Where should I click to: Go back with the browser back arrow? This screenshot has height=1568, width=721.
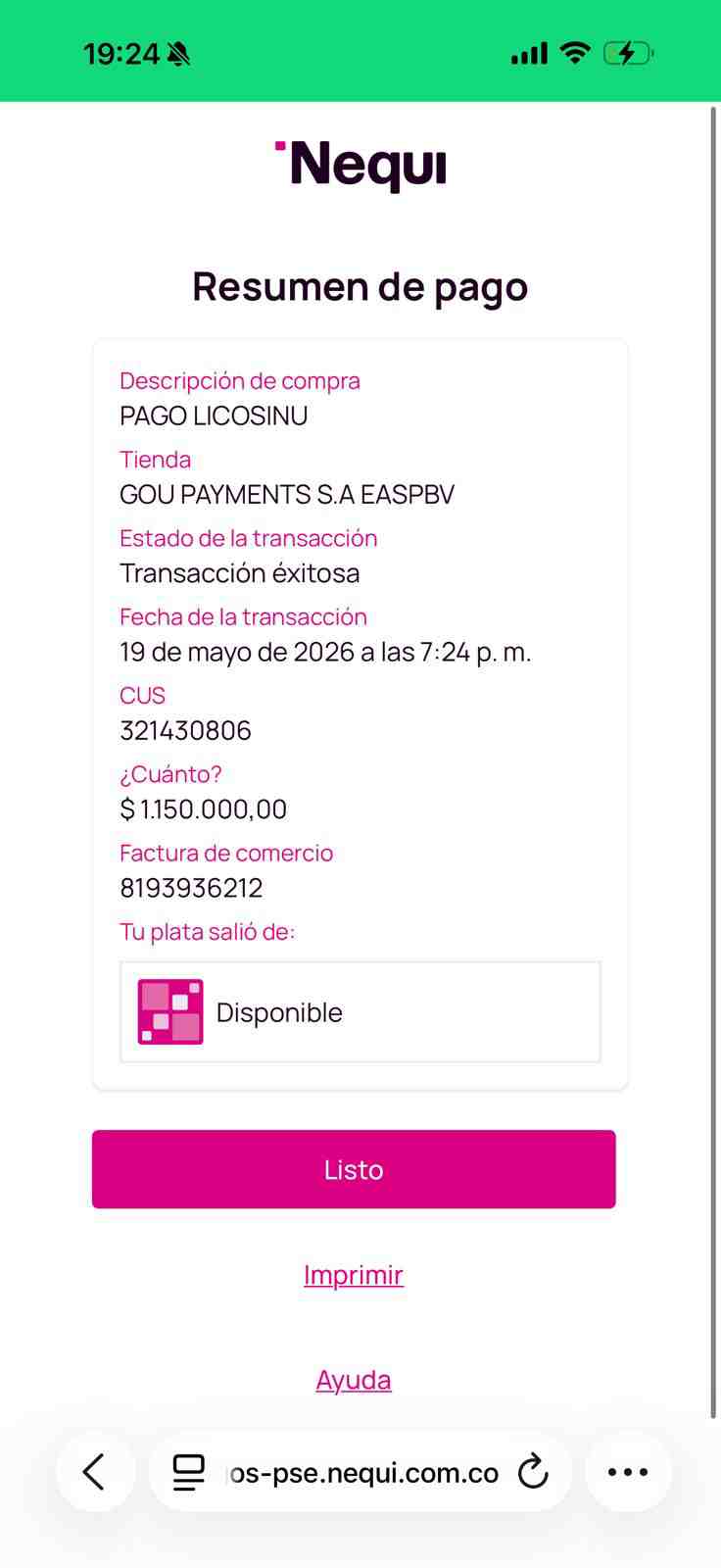[x=95, y=1472]
